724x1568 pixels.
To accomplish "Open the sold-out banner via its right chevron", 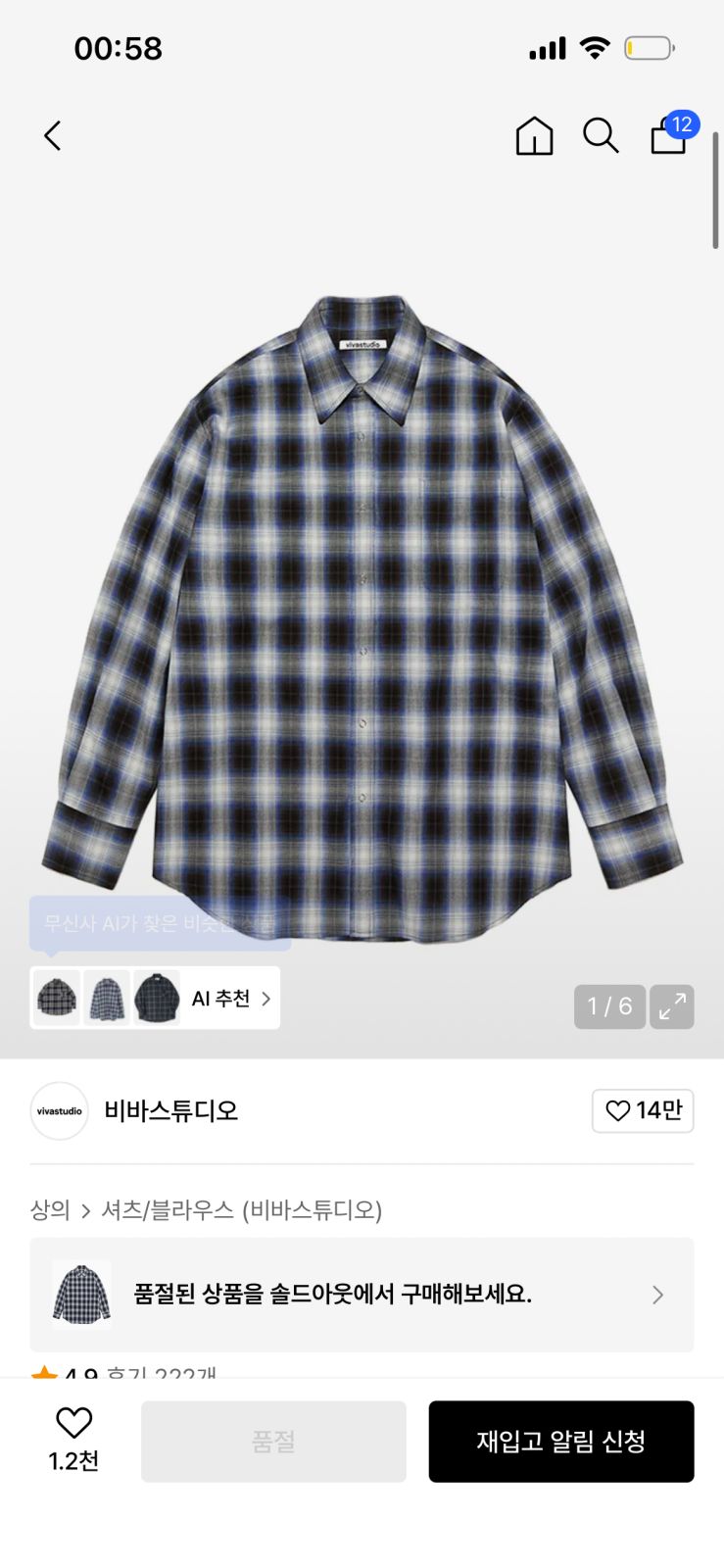I will [657, 1295].
